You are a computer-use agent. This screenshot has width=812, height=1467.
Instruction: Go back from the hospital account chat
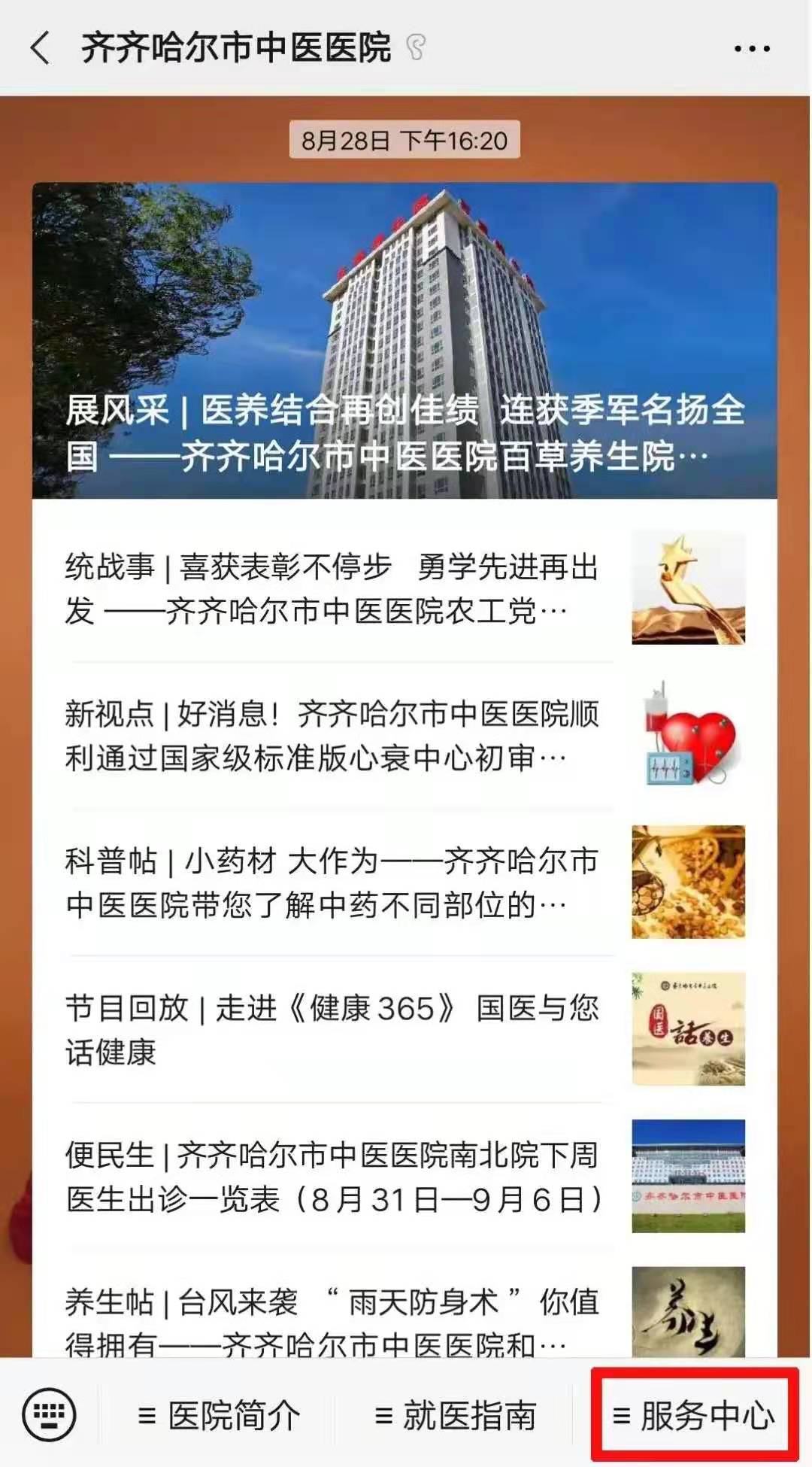click(40, 48)
